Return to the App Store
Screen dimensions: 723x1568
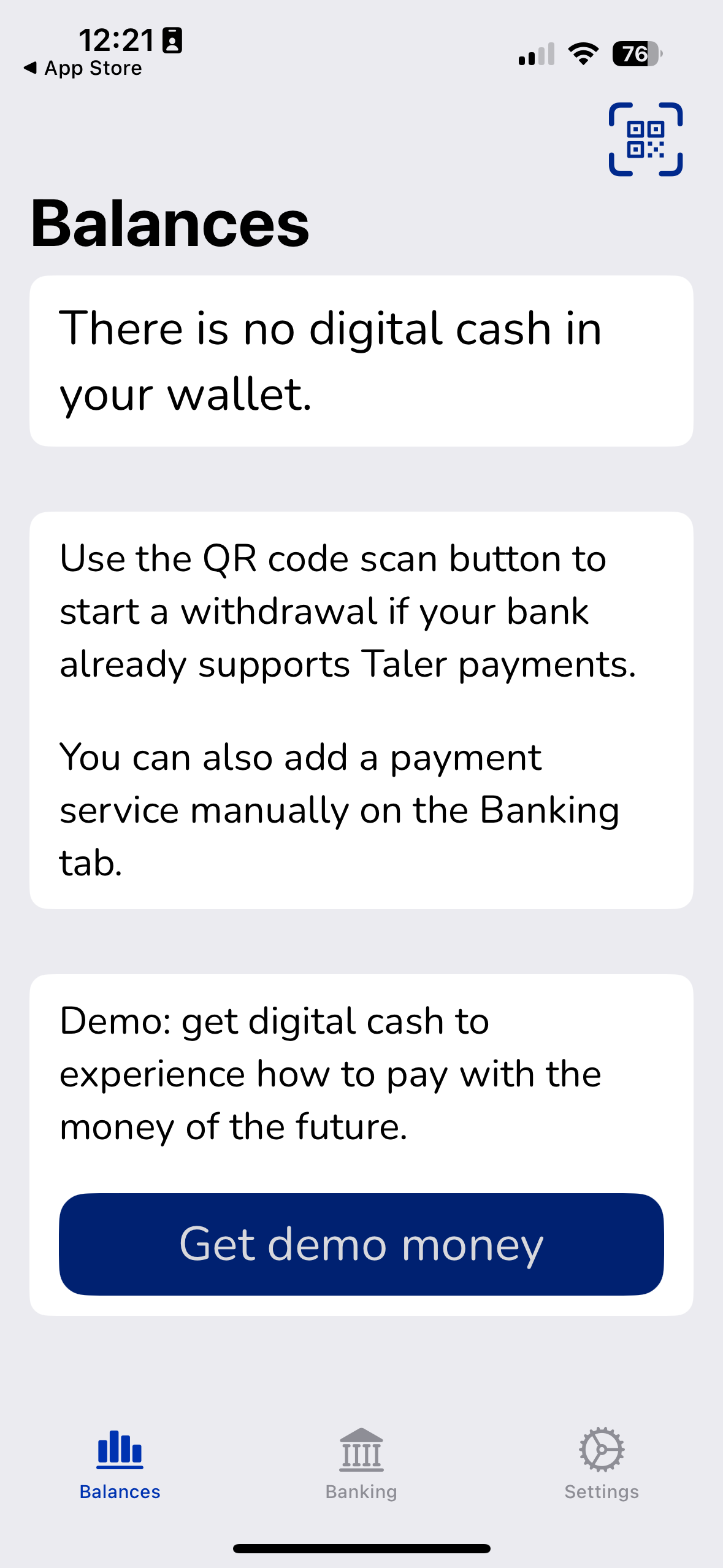point(83,68)
